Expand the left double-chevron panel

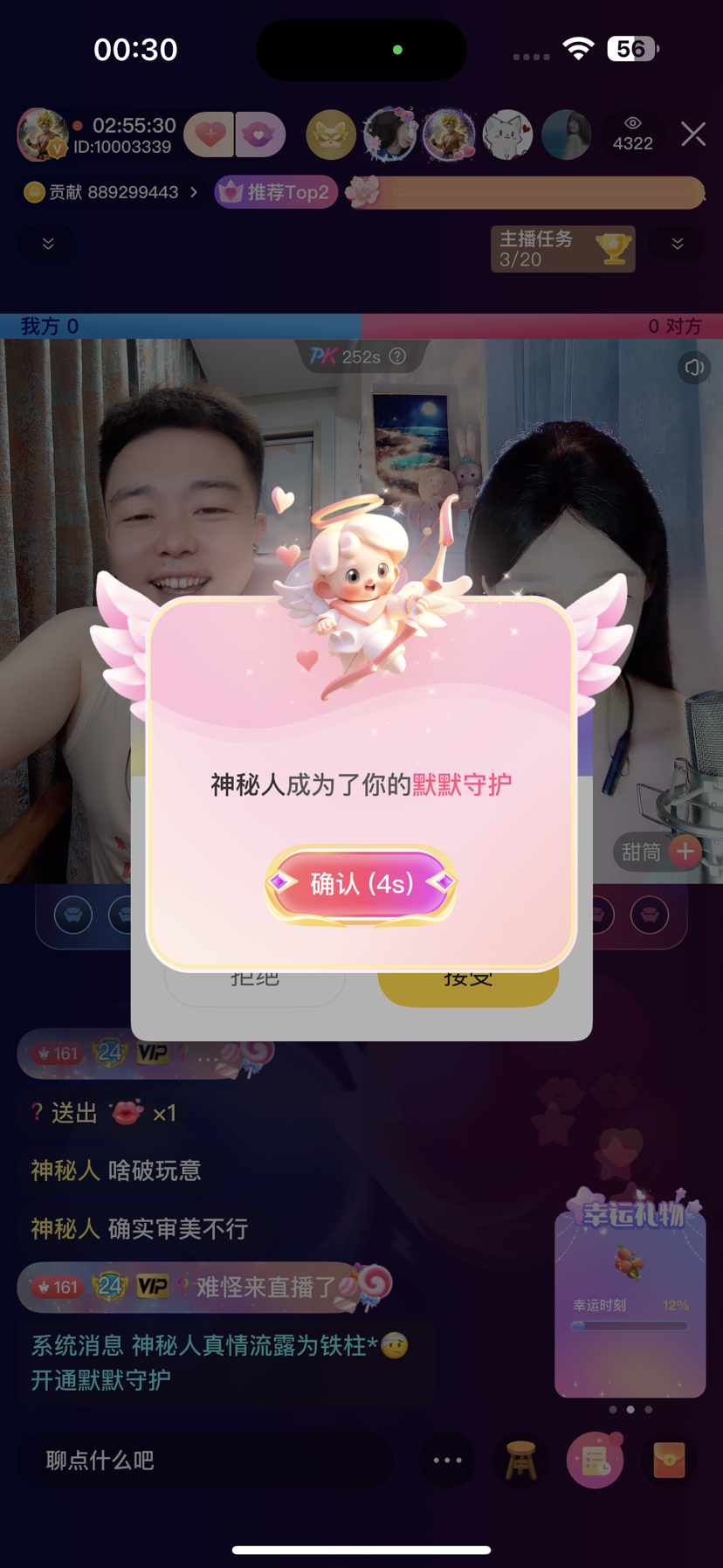click(48, 243)
